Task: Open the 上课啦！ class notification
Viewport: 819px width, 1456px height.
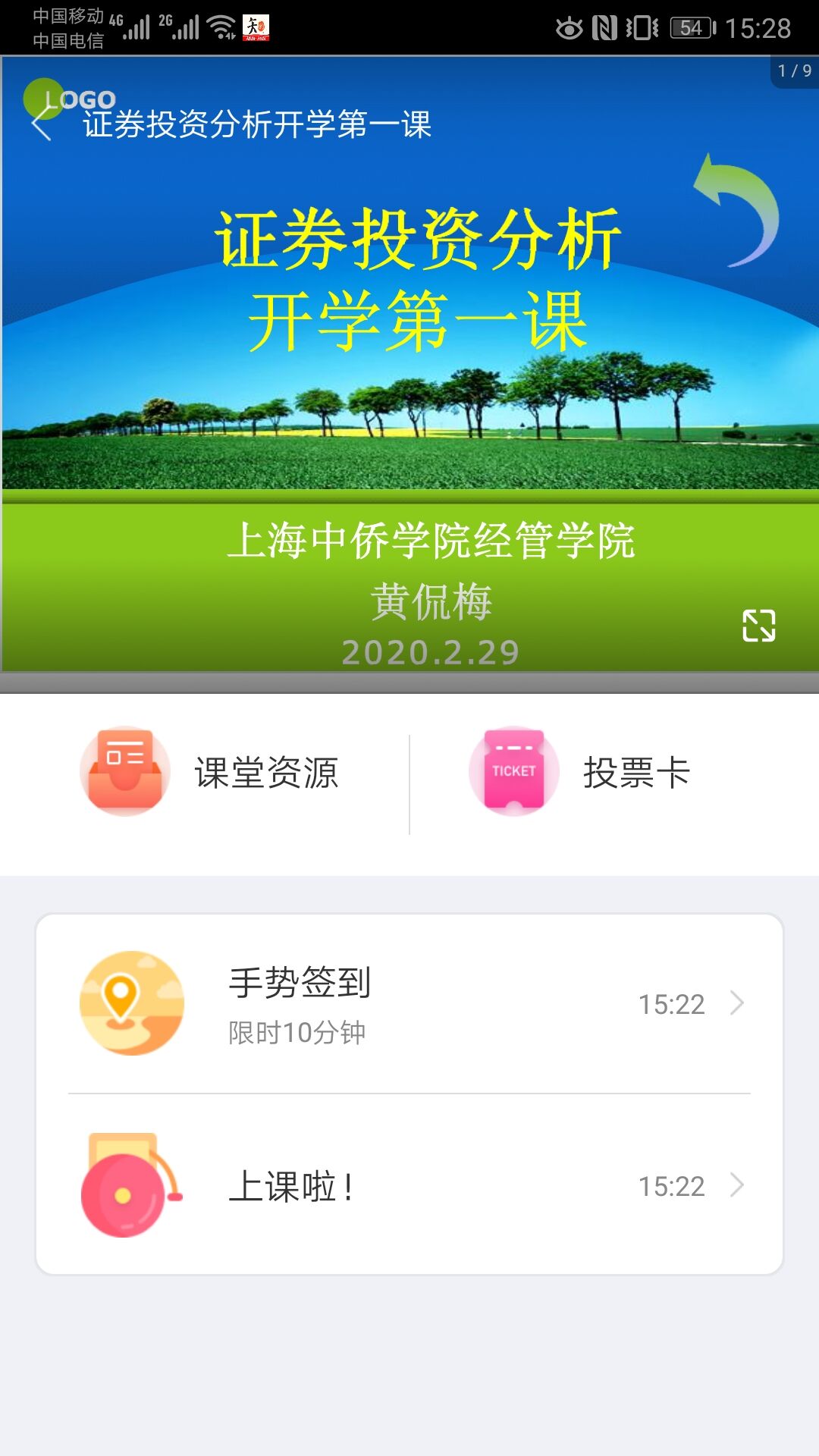Action: (409, 1185)
